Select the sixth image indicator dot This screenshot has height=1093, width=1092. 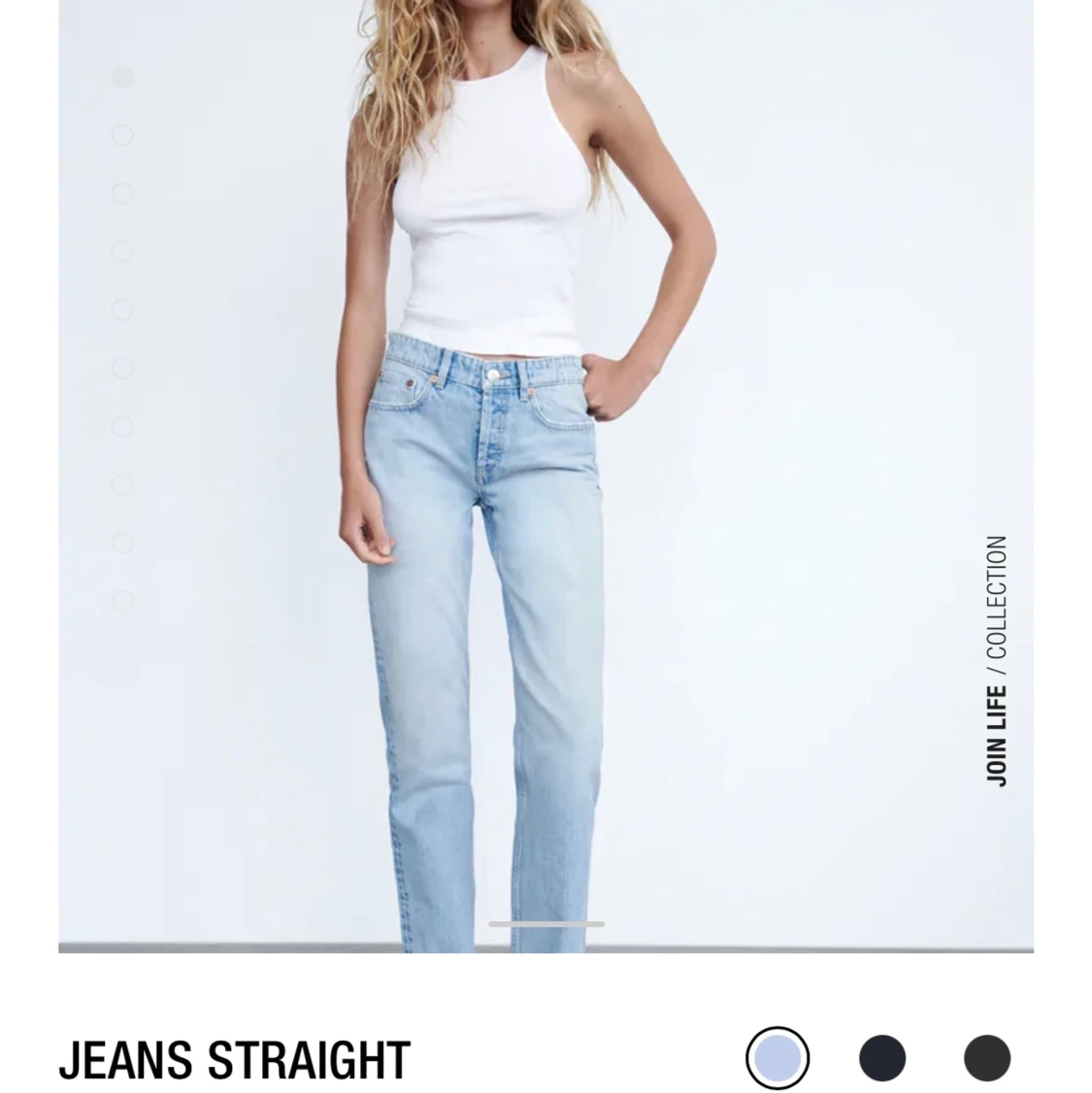pyautogui.click(x=121, y=366)
